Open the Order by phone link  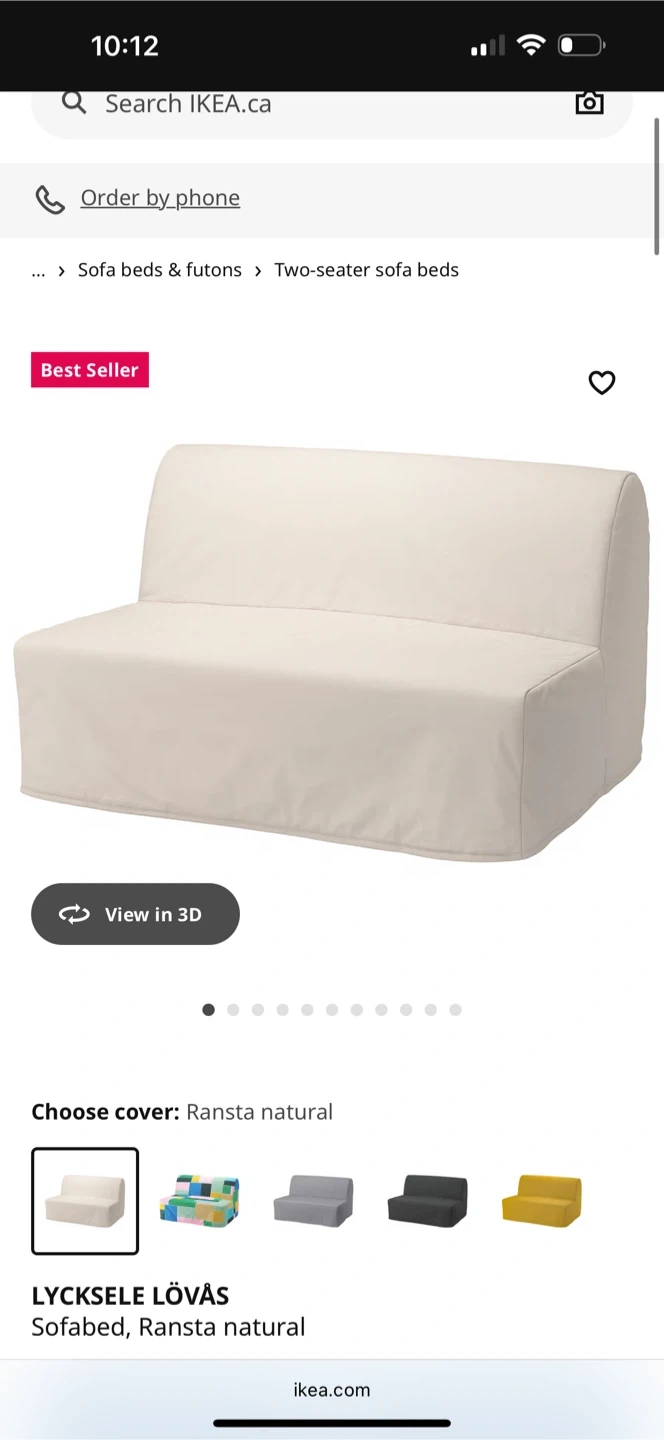pos(160,198)
